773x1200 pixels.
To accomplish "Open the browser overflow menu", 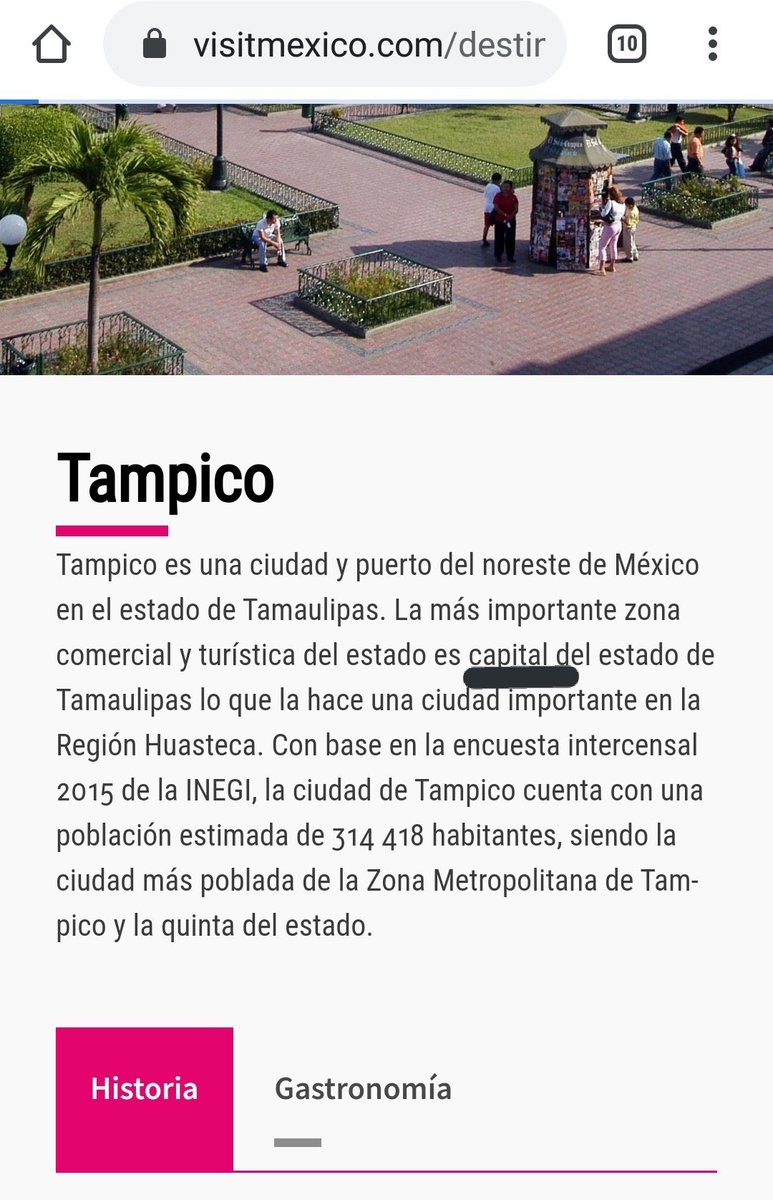I will pyautogui.click(x=712, y=45).
